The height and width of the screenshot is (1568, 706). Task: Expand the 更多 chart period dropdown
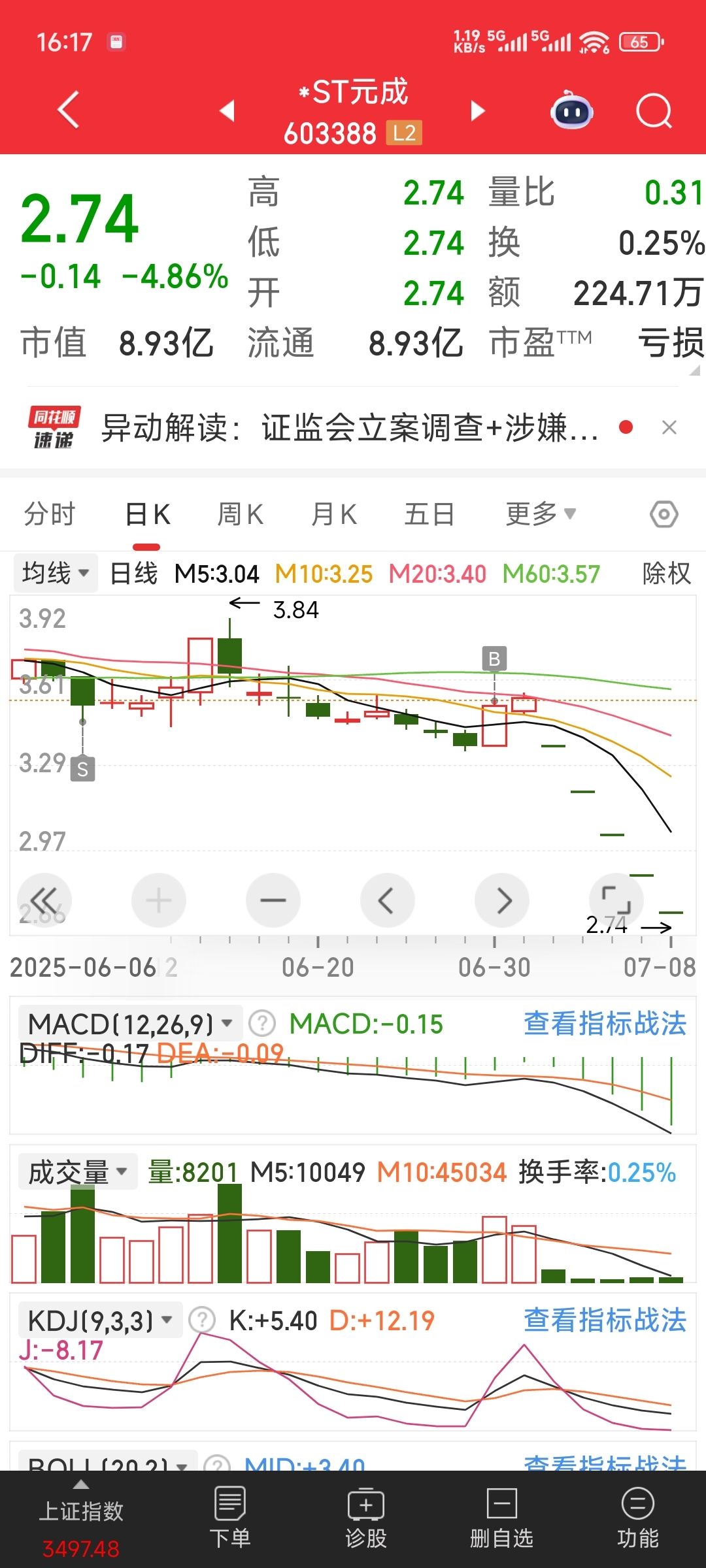point(540,514)
